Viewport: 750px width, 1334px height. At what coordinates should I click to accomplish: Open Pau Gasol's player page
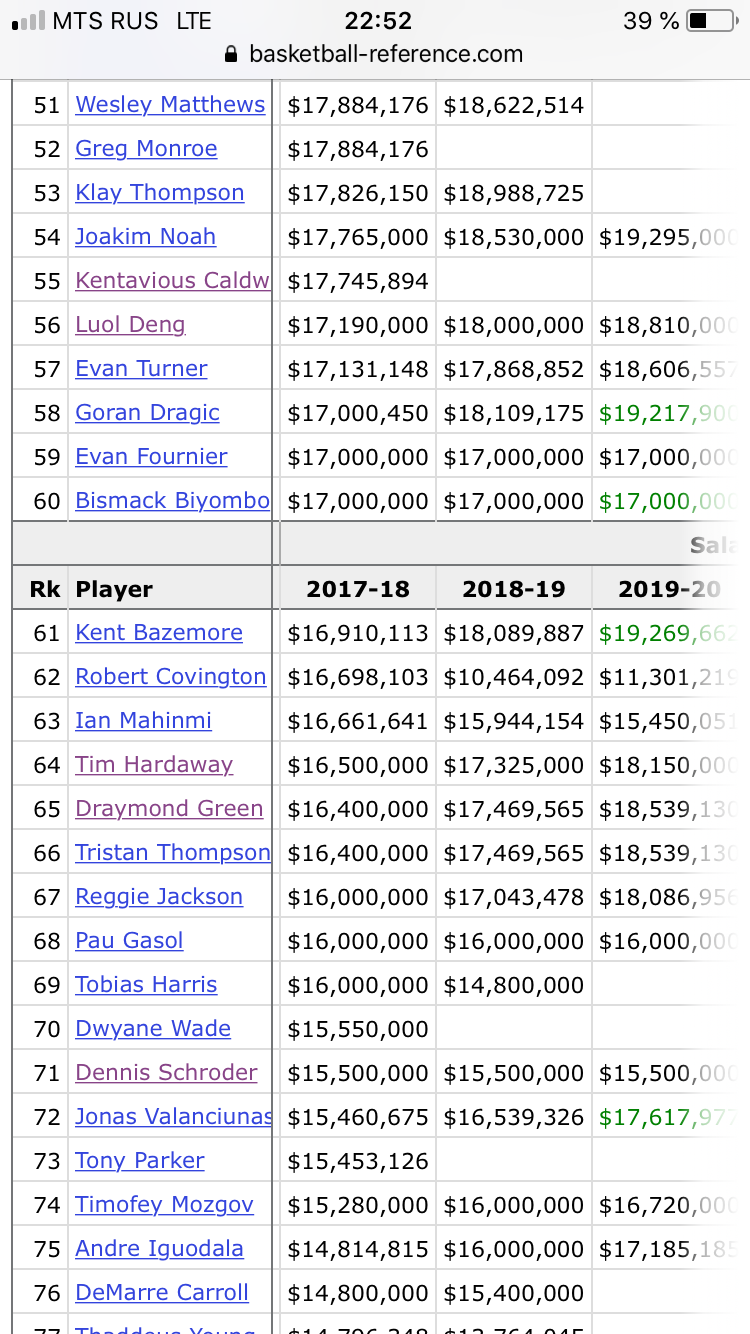point(129,941)
